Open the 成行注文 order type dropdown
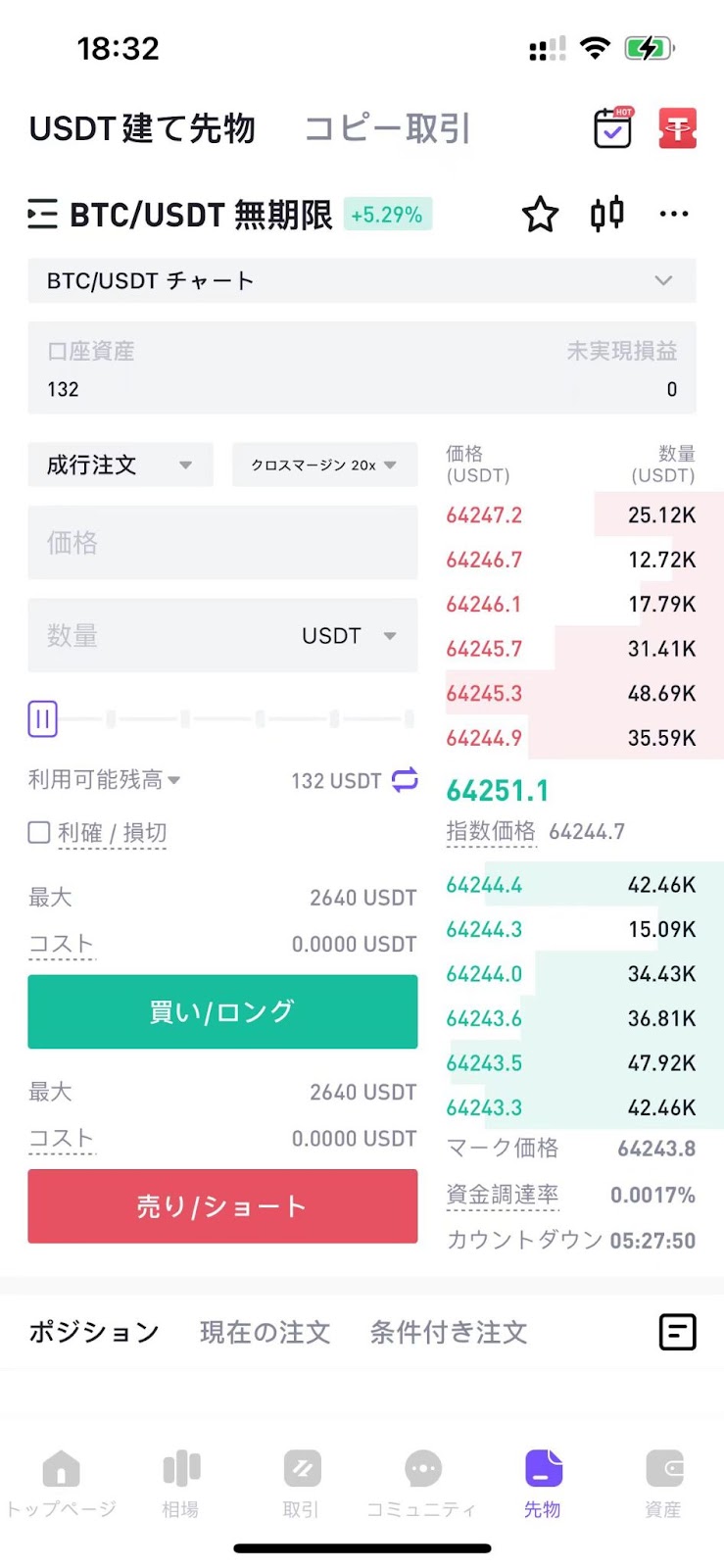Image resolution: width=724 pixels, height=1568 pixels. 121,465
